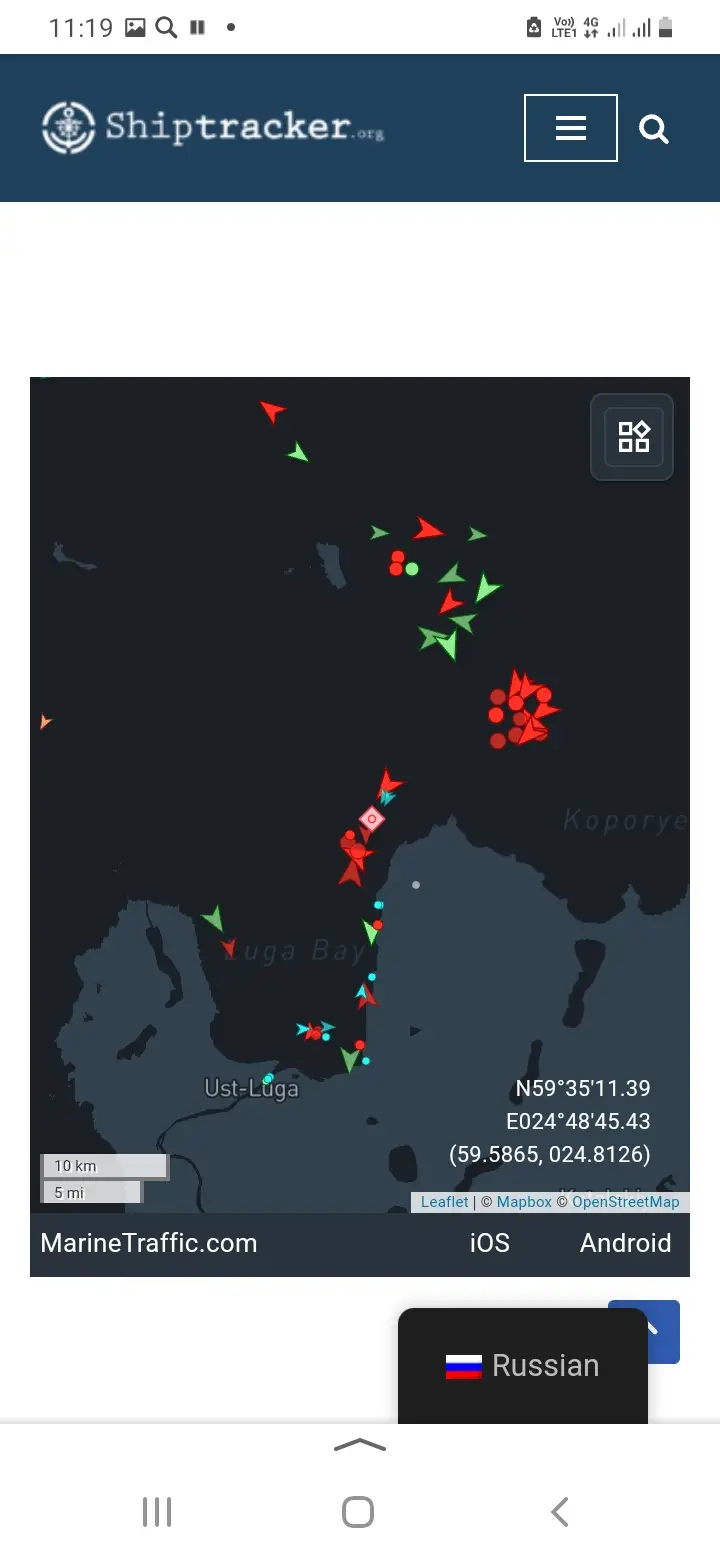Open the Android app link
Screen dimensions: 720x1560
(x=625, y=1243)
